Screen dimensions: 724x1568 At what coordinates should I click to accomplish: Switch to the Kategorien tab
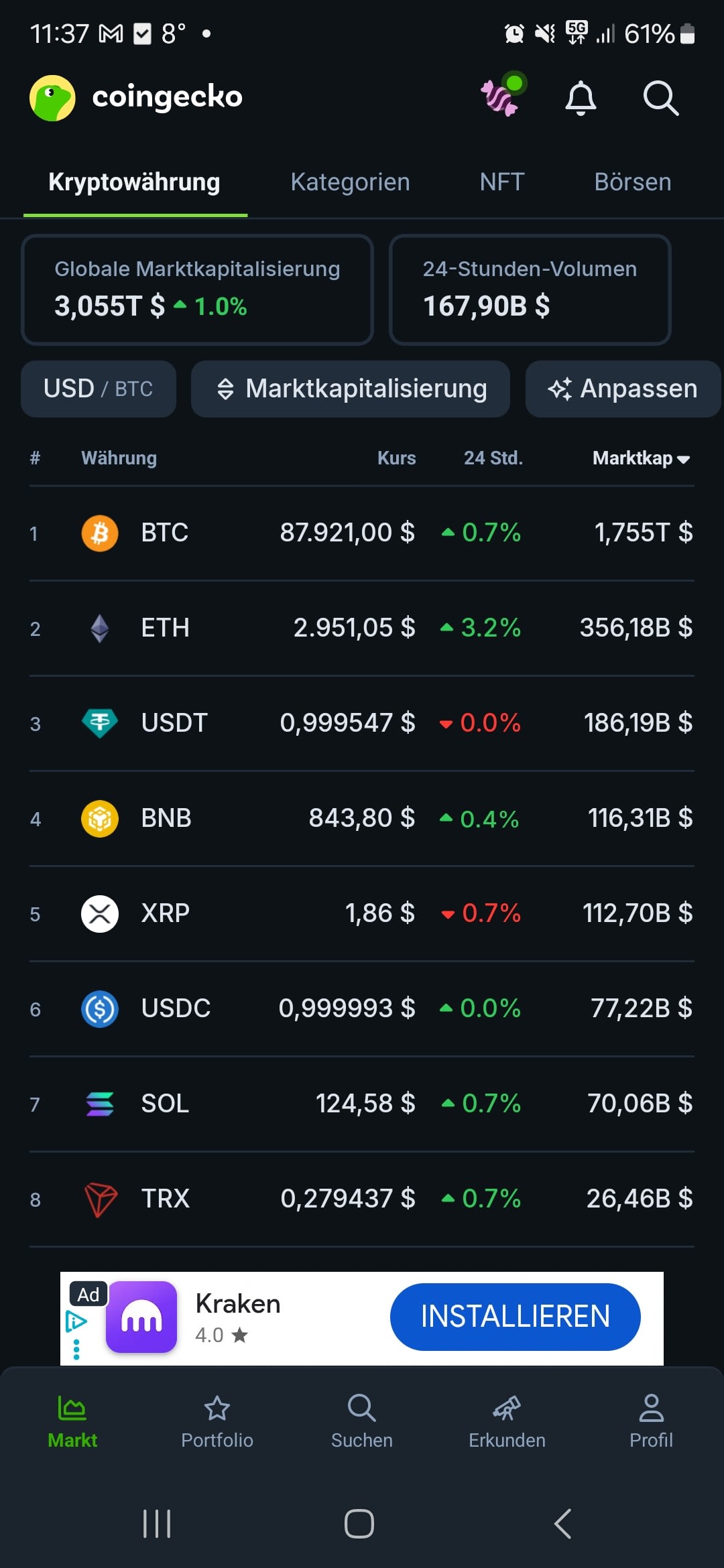pyautogui.click(x=350, y=182)
